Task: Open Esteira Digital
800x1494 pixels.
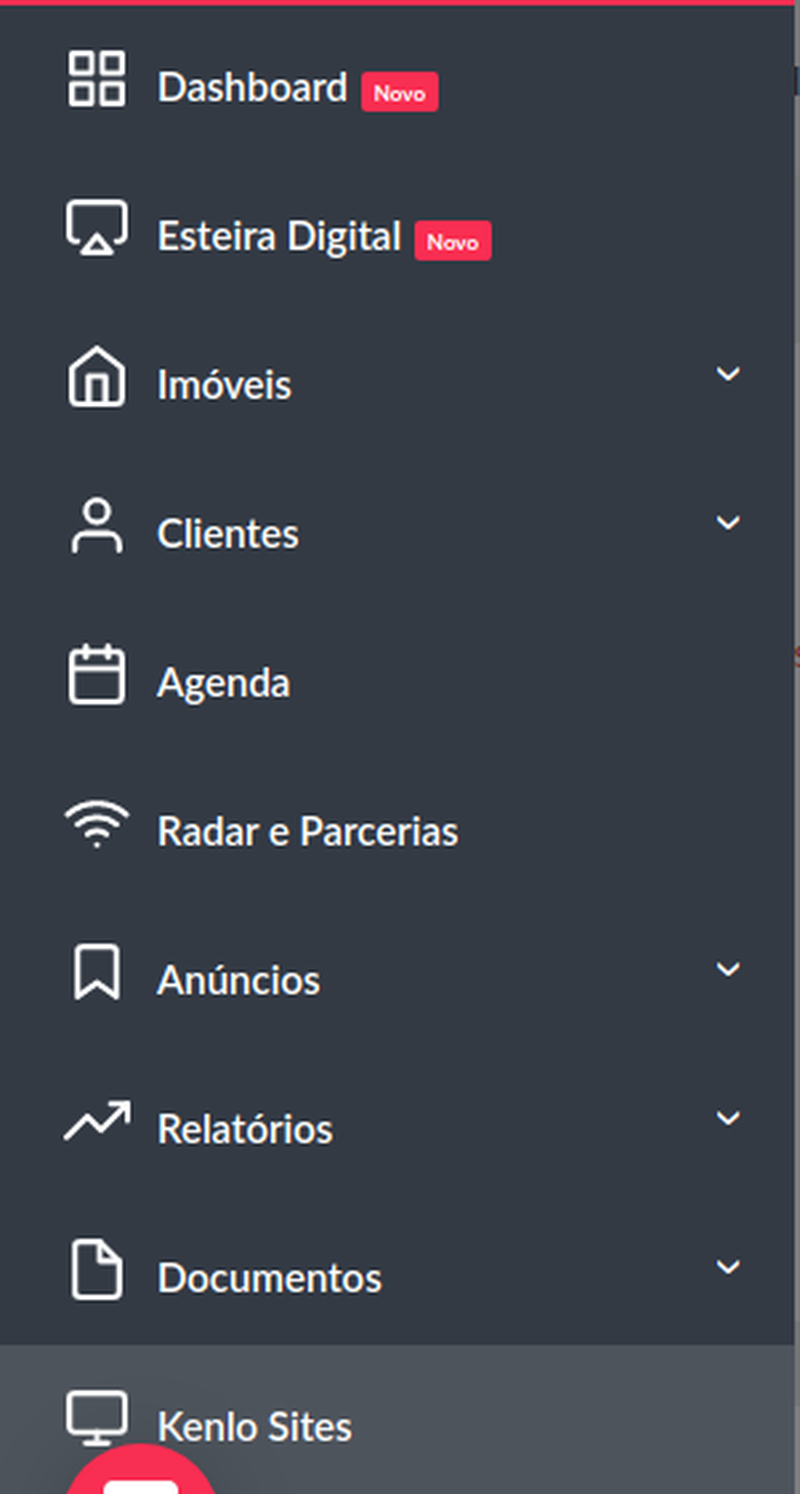Action: pos(397,237)
